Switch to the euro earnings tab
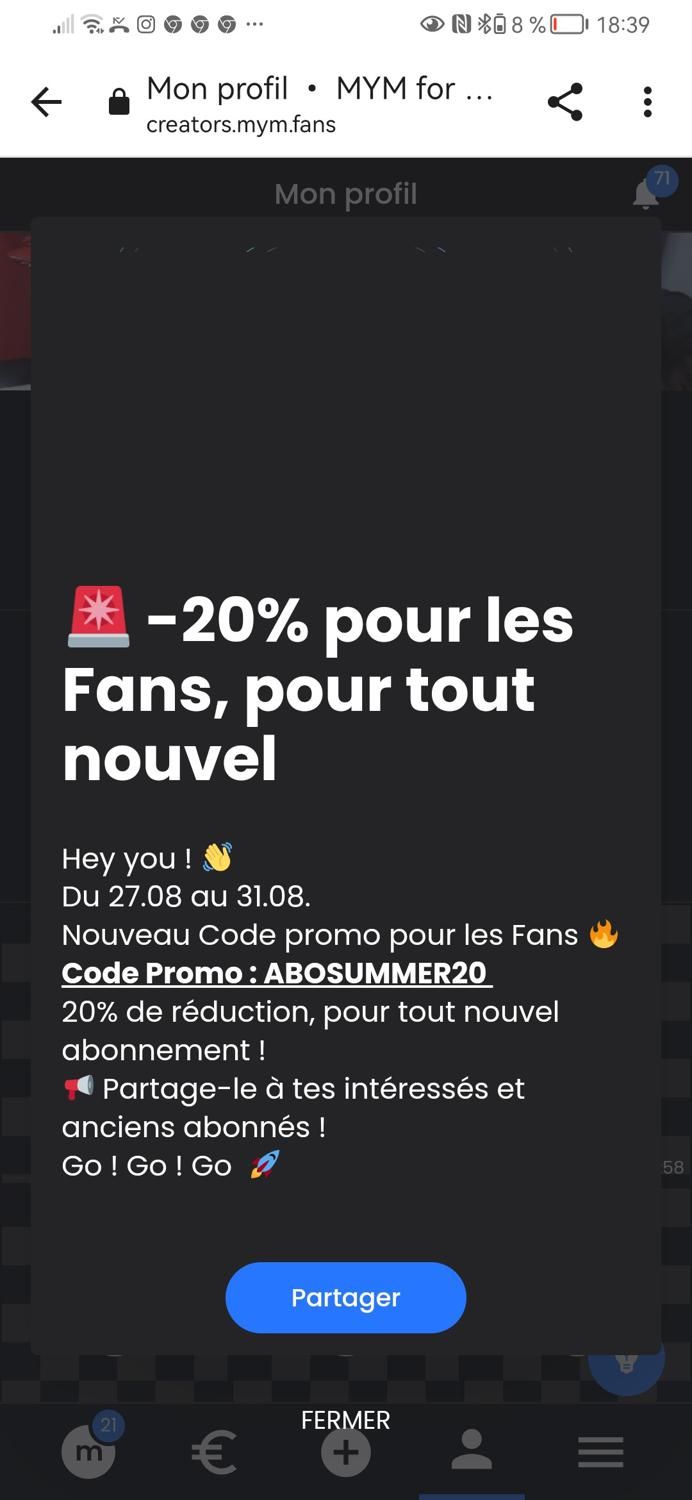The image size is (692, 1500). (214, 1452)
